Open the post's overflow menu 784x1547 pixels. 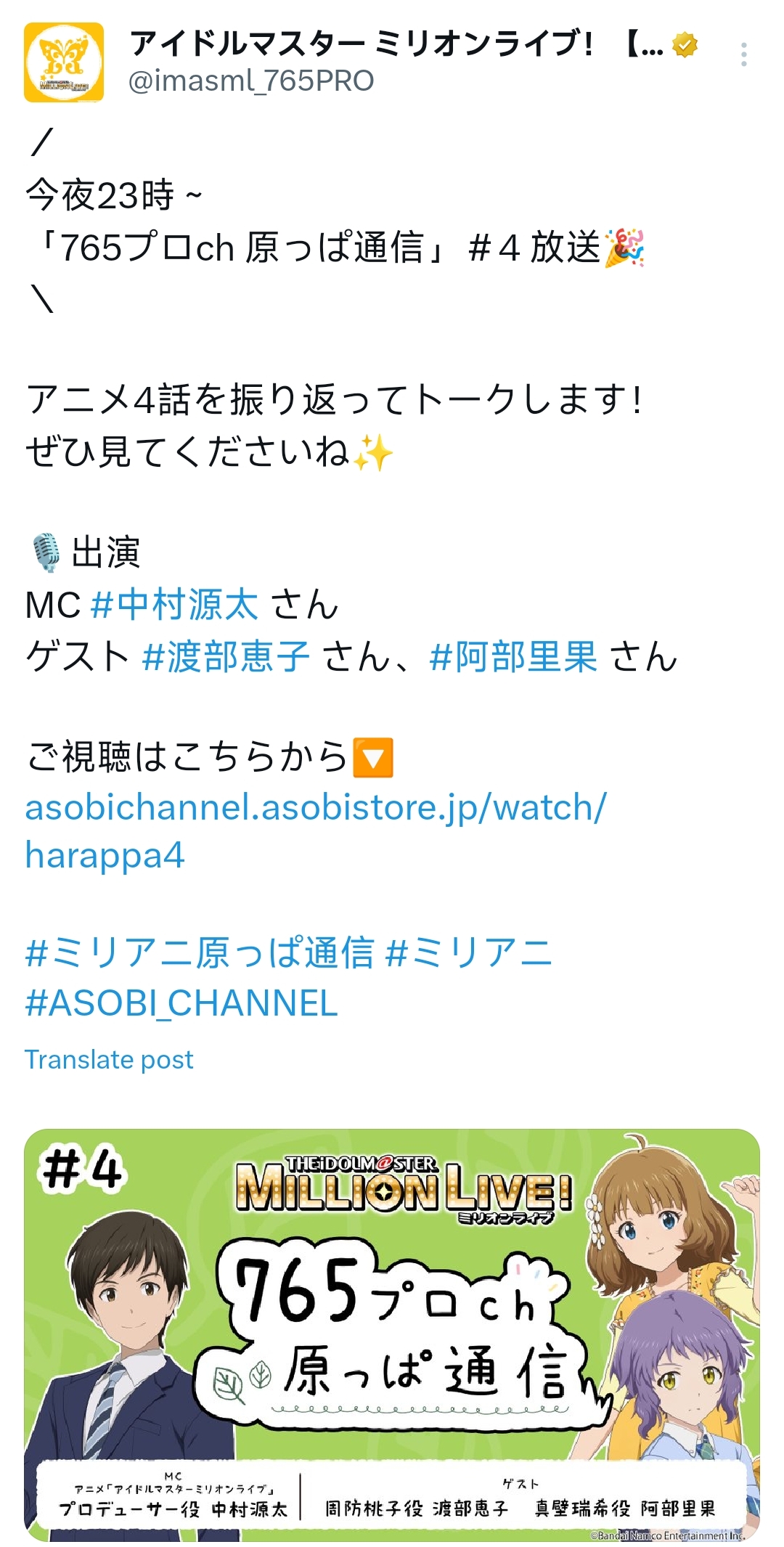743,55
